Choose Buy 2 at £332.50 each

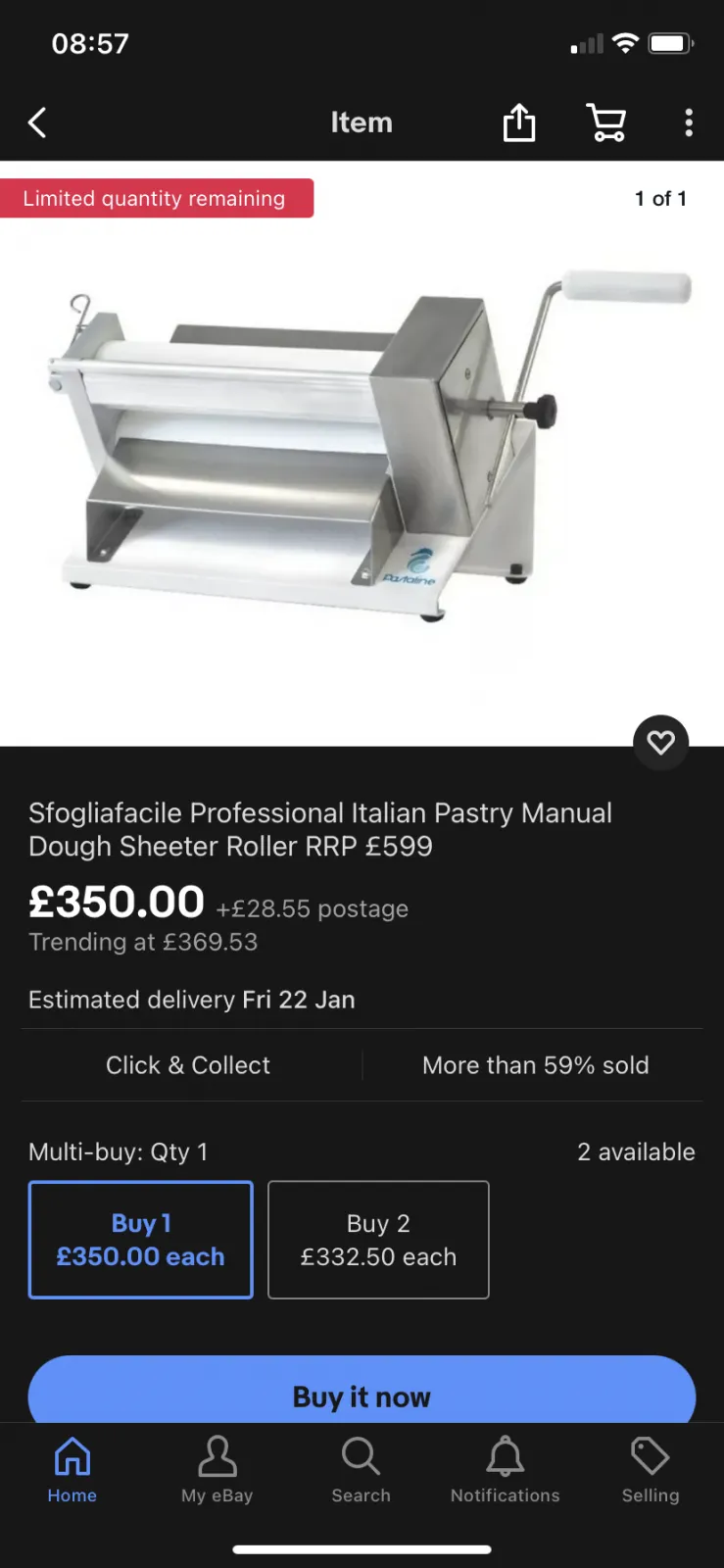[378, 1240]
